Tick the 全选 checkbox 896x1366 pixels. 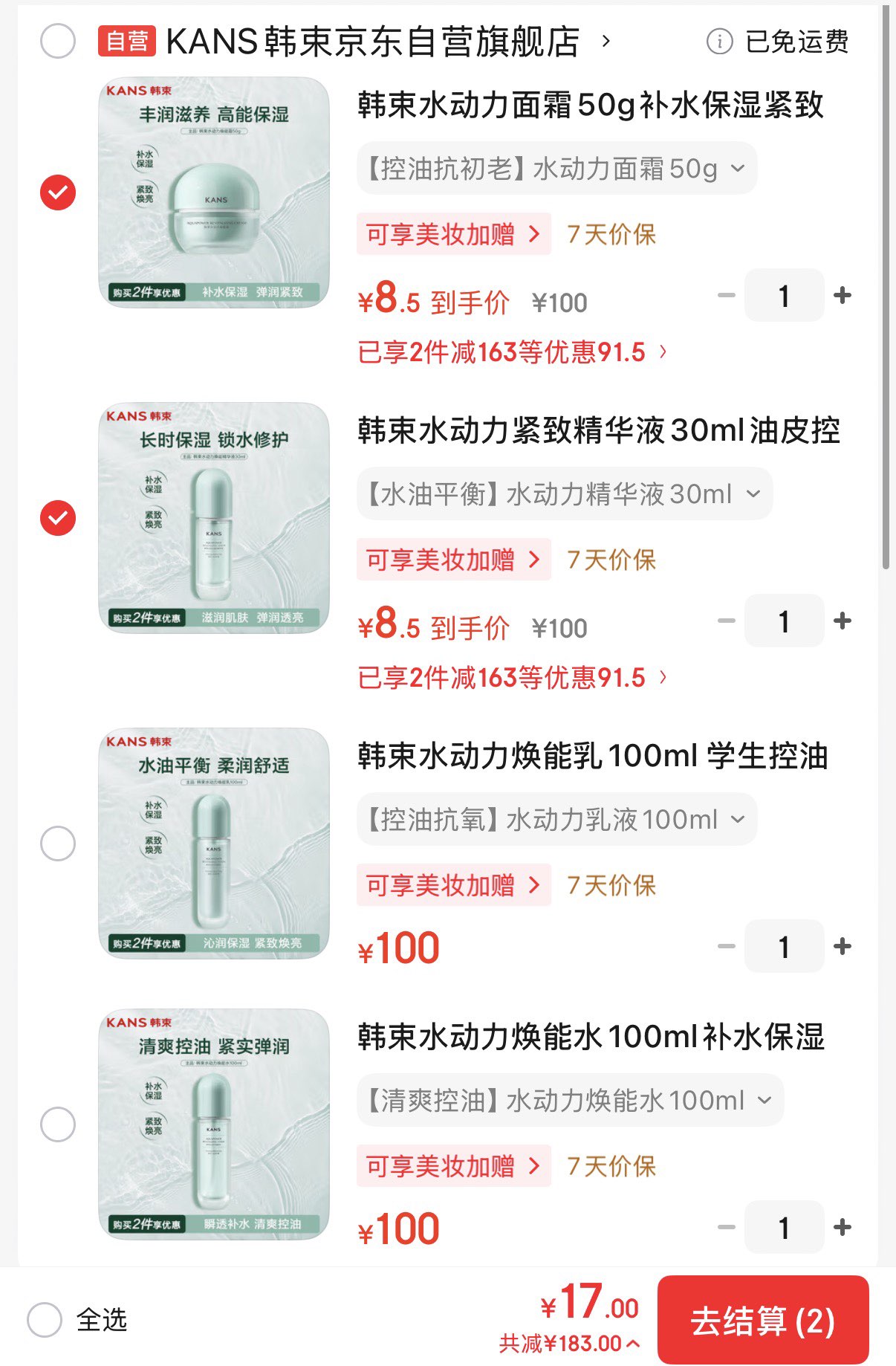[45, 1320]
